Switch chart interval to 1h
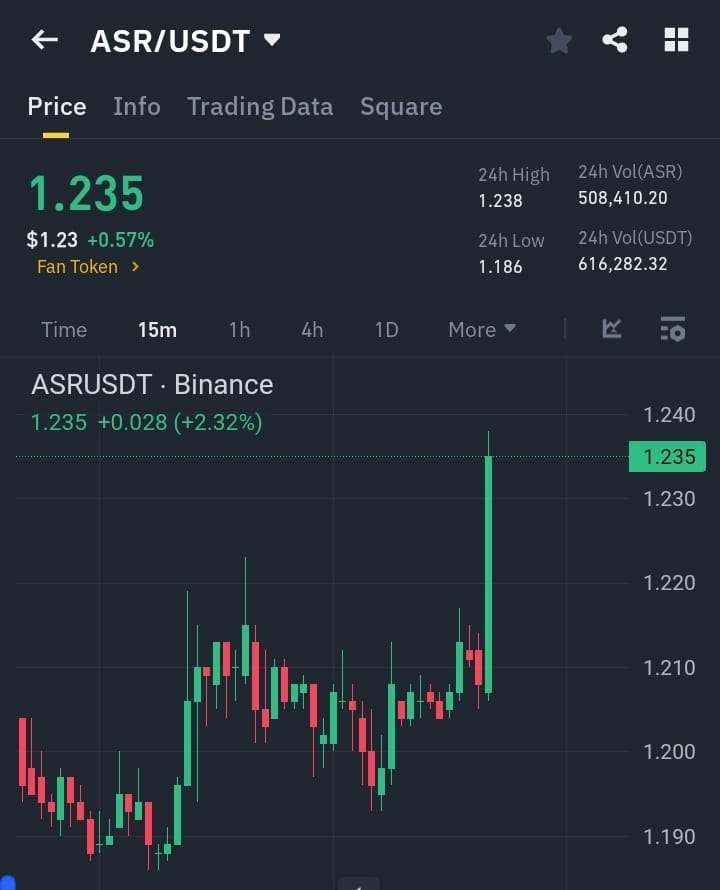The image size is (720, 890). pos(239,329)
